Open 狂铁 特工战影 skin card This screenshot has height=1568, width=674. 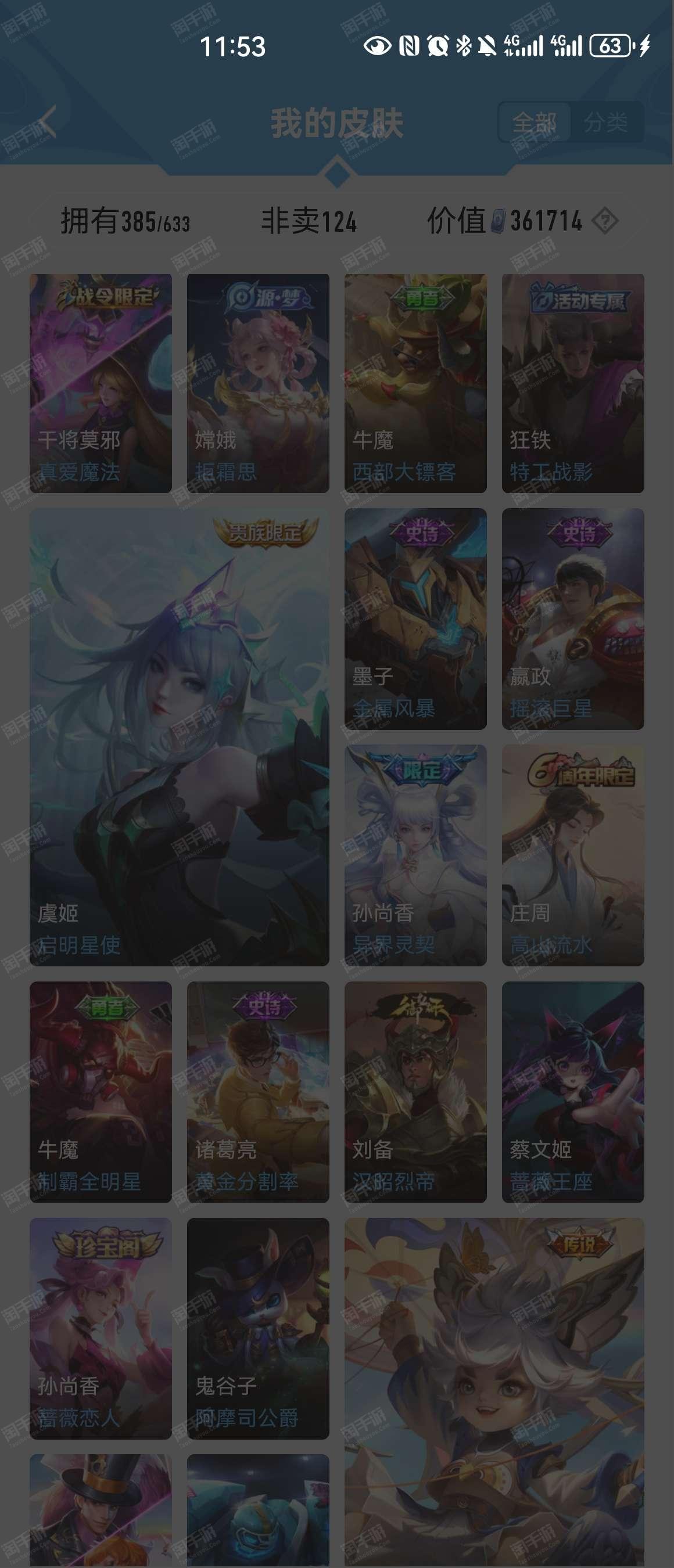point(572,383)
